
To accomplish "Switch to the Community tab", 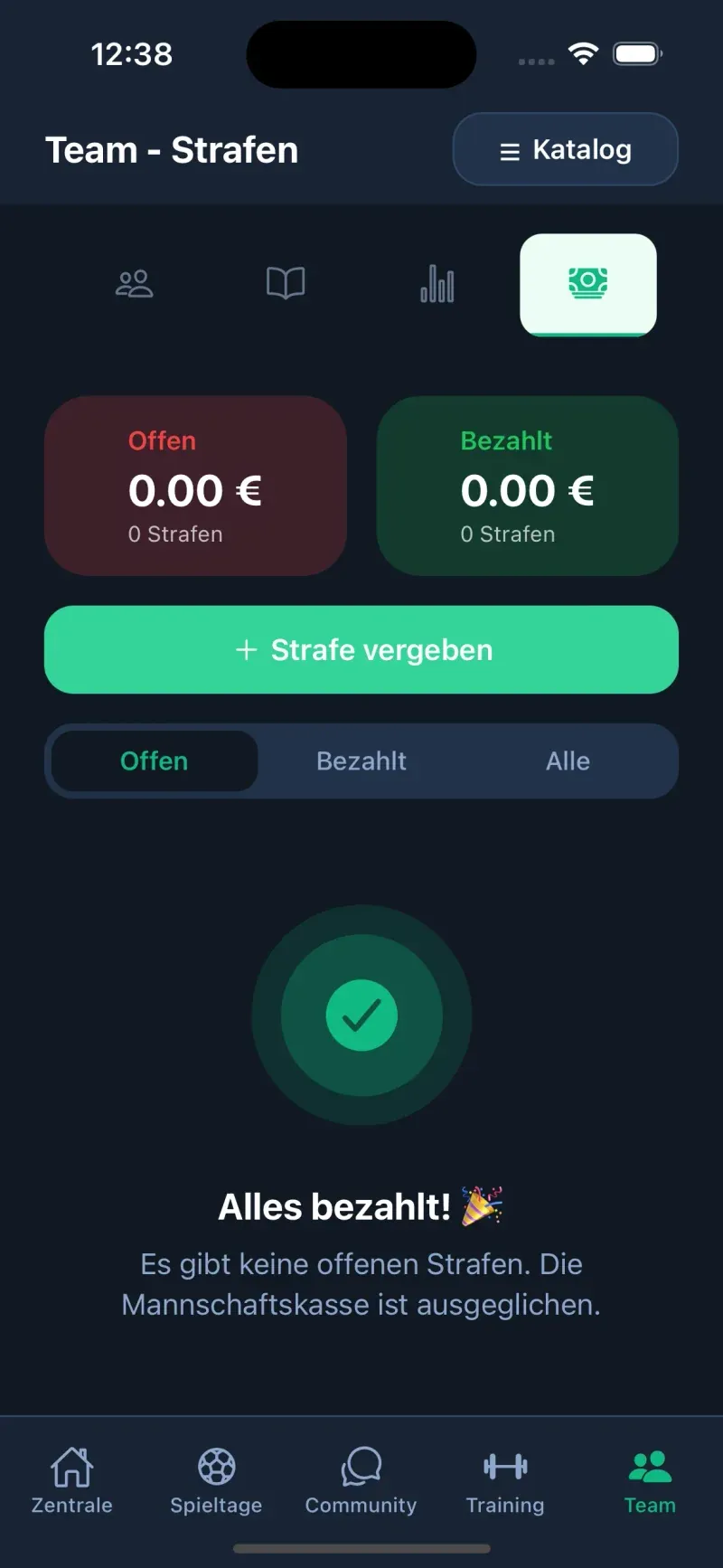I will coord(361,1480).
